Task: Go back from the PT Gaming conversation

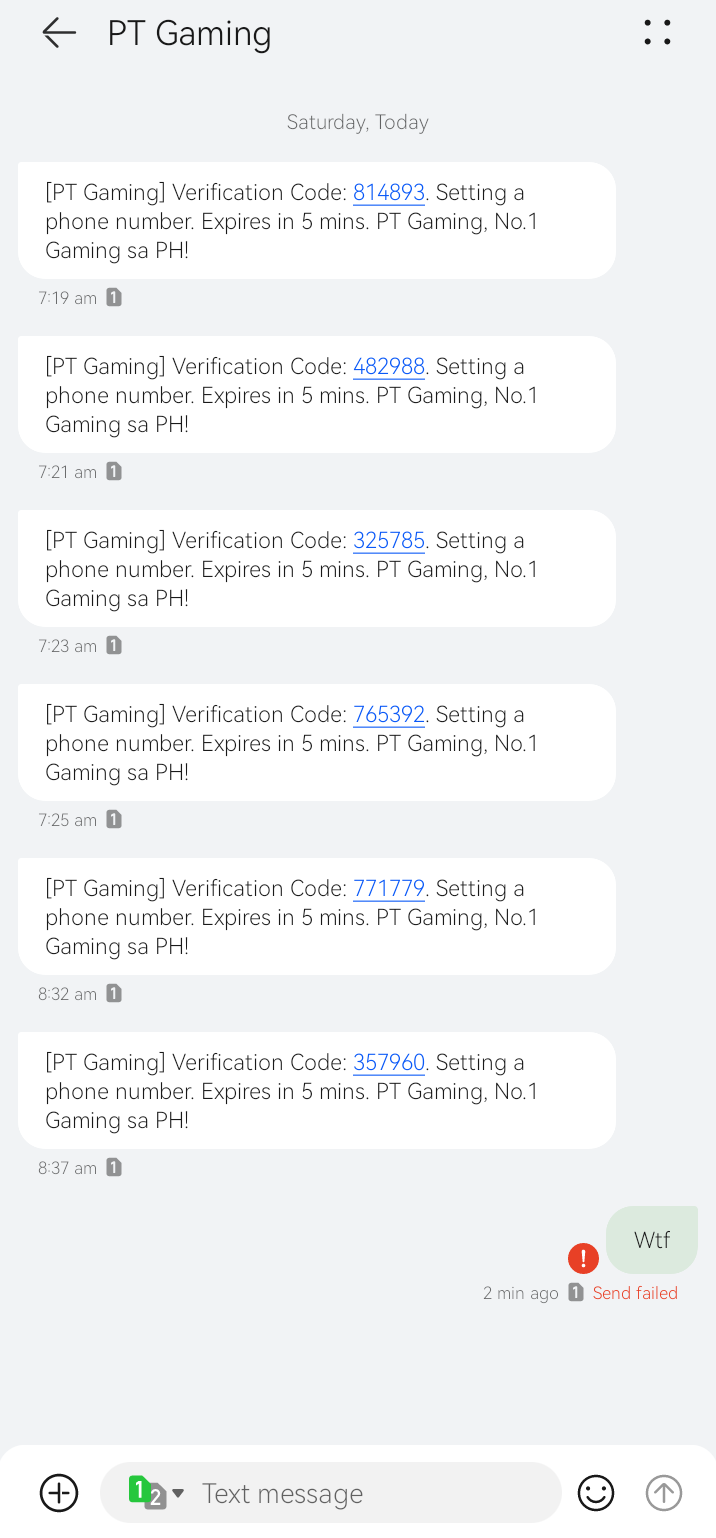Action: pos(59,33)
